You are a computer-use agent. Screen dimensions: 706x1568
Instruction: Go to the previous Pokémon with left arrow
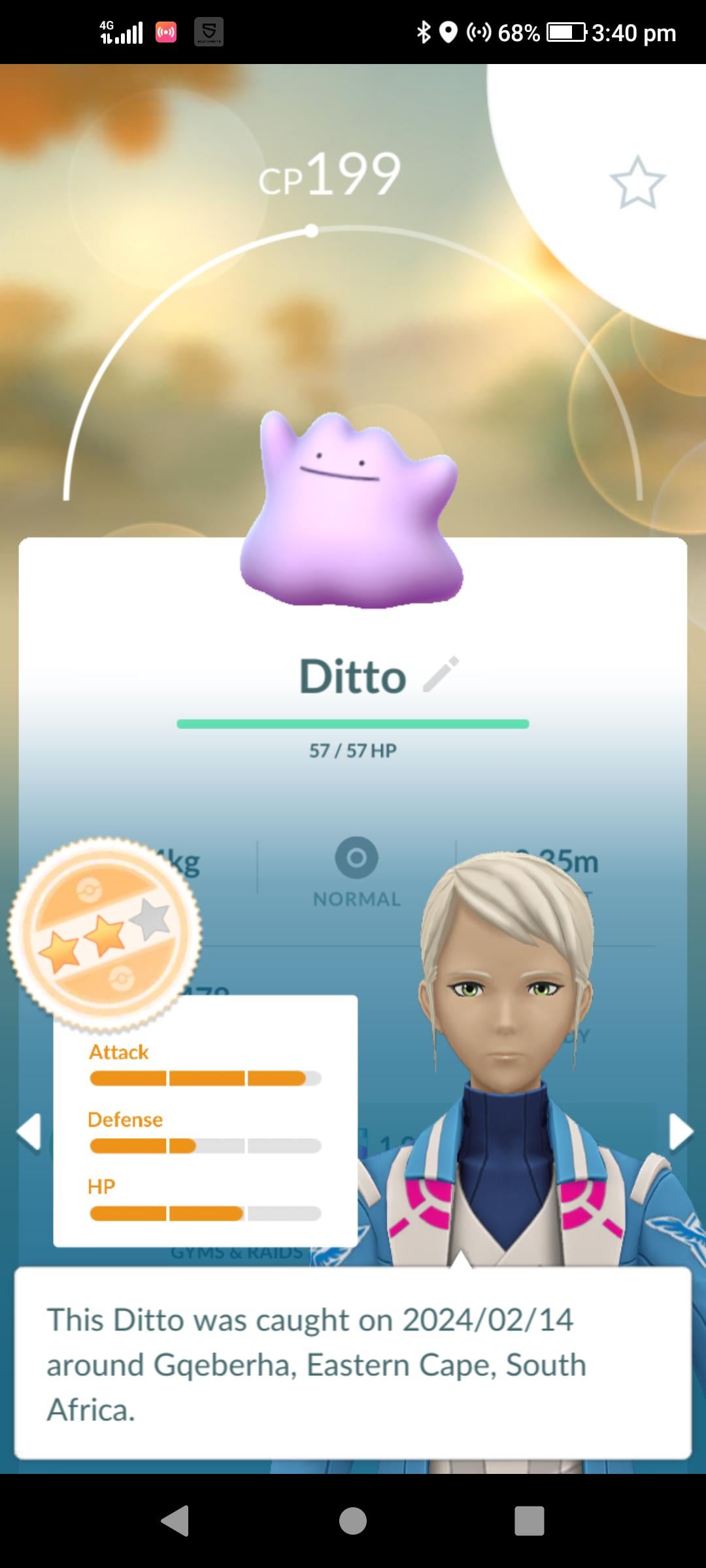pos(29,1131)
